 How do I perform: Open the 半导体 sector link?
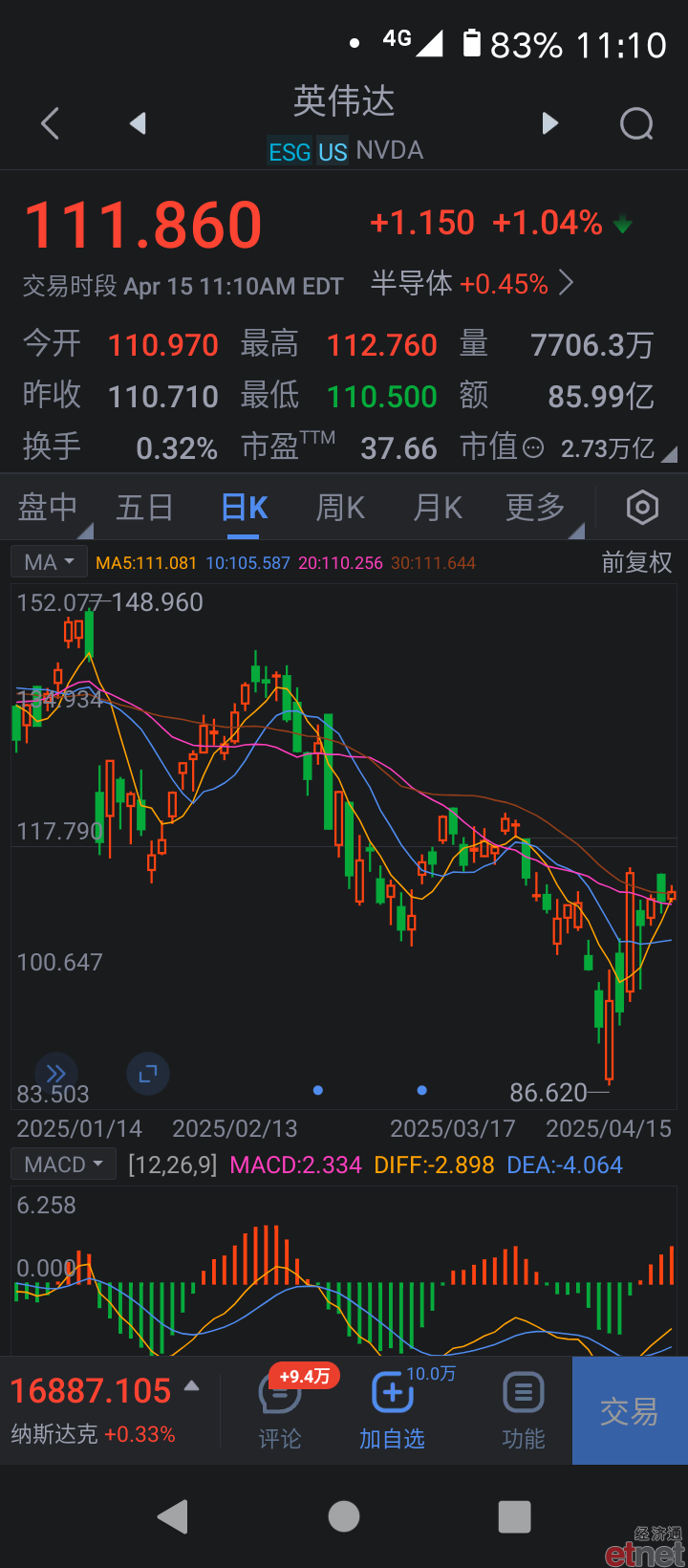pyautogui.click(x=472, y=284)
